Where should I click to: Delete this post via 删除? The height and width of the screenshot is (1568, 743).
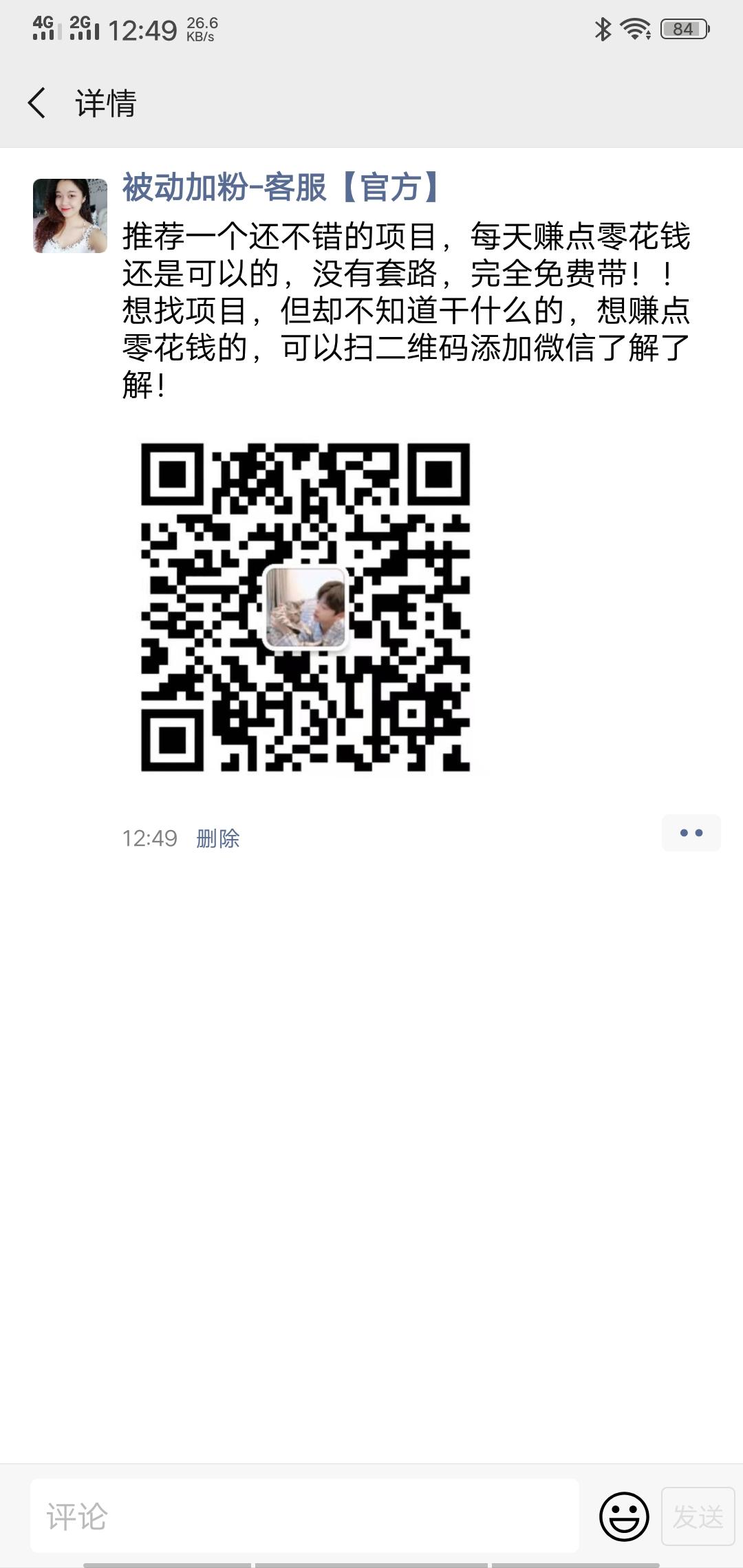217,838
